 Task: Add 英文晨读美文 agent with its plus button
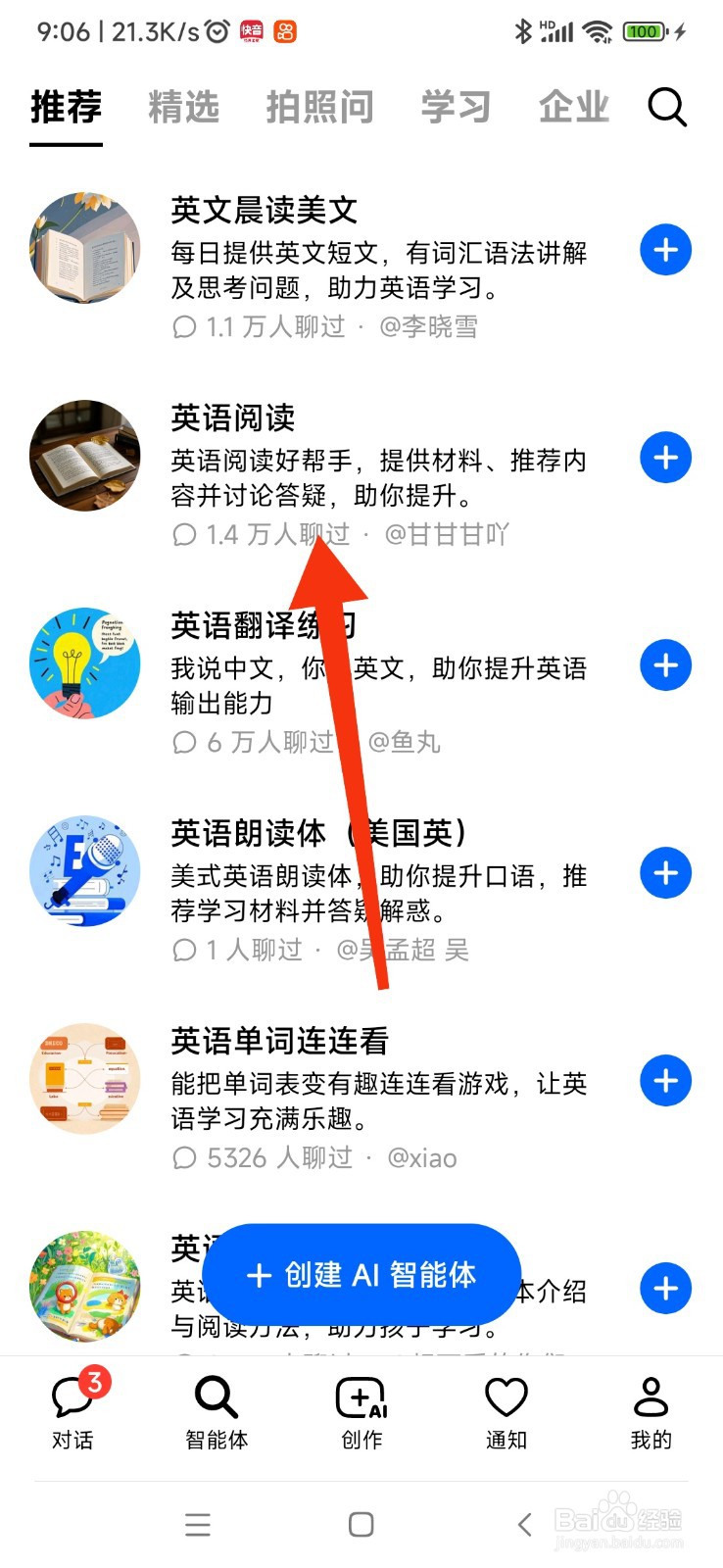coord(665,249)
